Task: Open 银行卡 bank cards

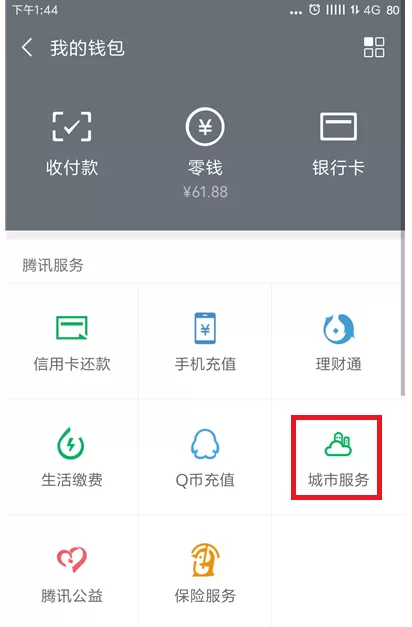Action: [338, 144]
